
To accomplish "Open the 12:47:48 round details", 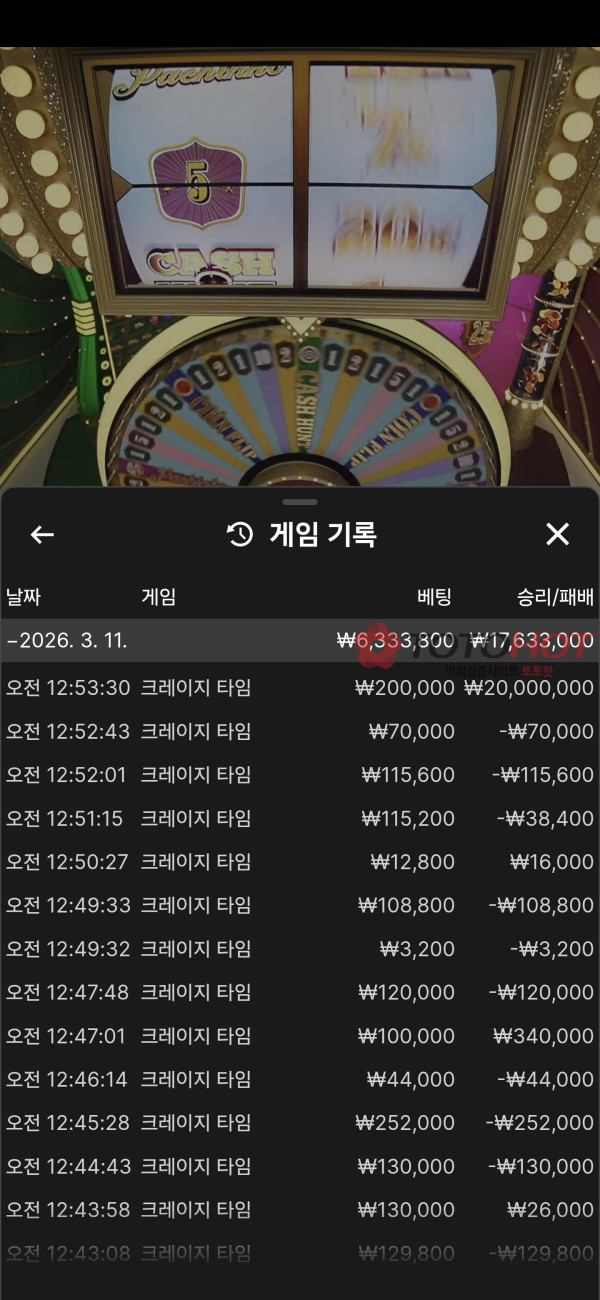I will point(300,993).
